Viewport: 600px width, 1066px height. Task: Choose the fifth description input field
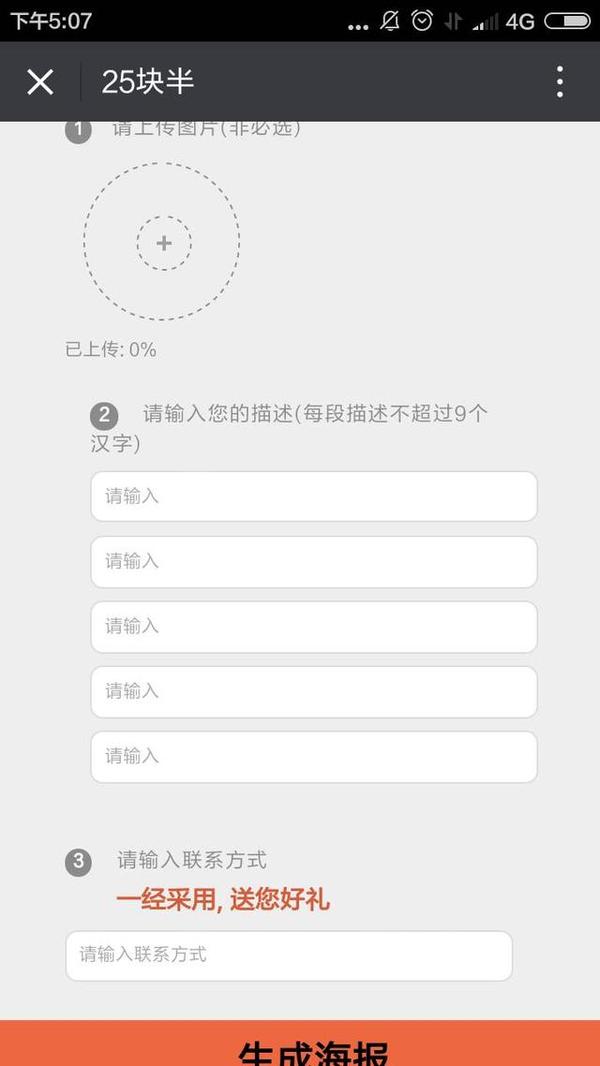tap(314, 757)
